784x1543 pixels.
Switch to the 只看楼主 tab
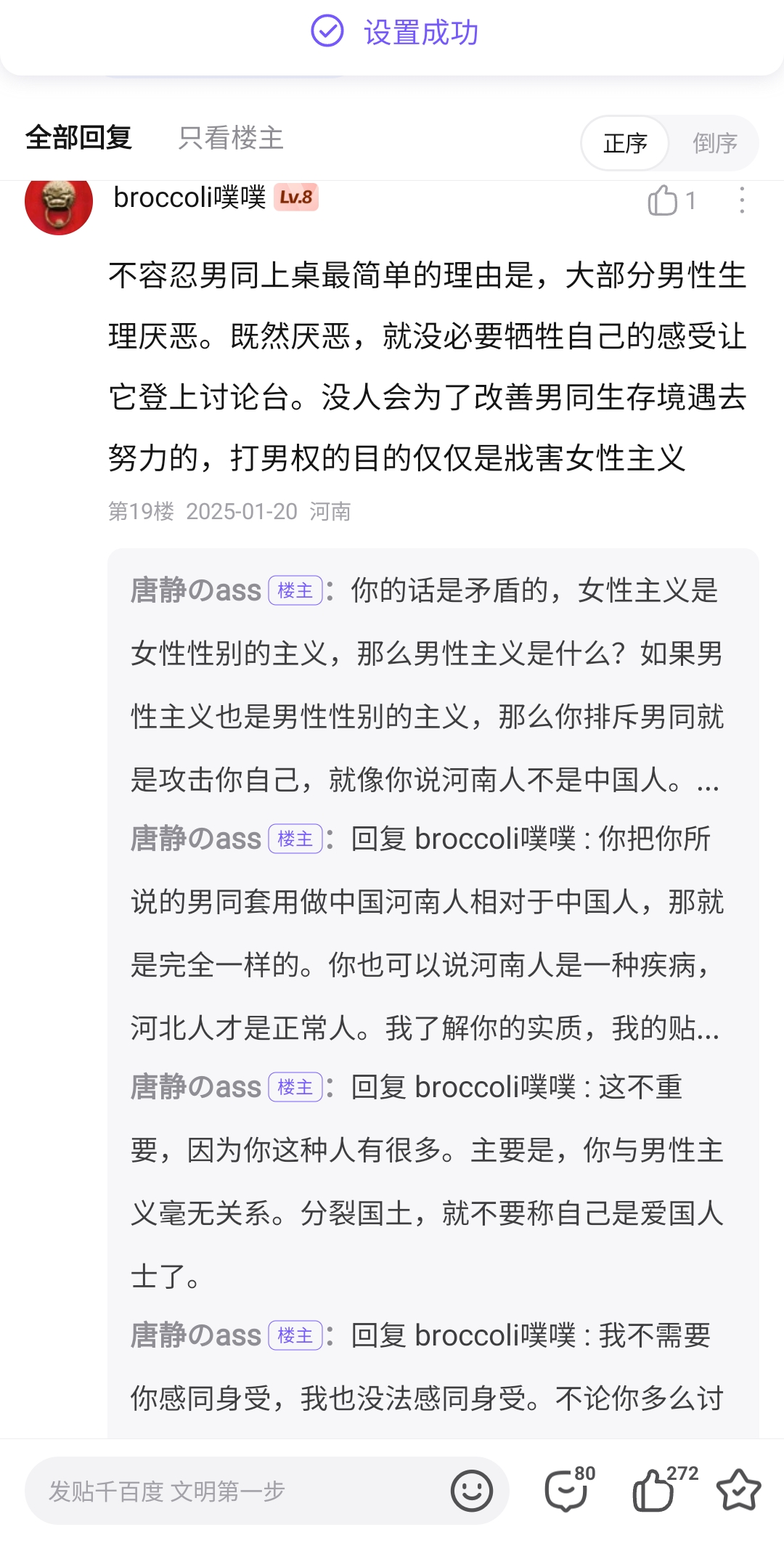pyautogui.click(x=231, y=138)
